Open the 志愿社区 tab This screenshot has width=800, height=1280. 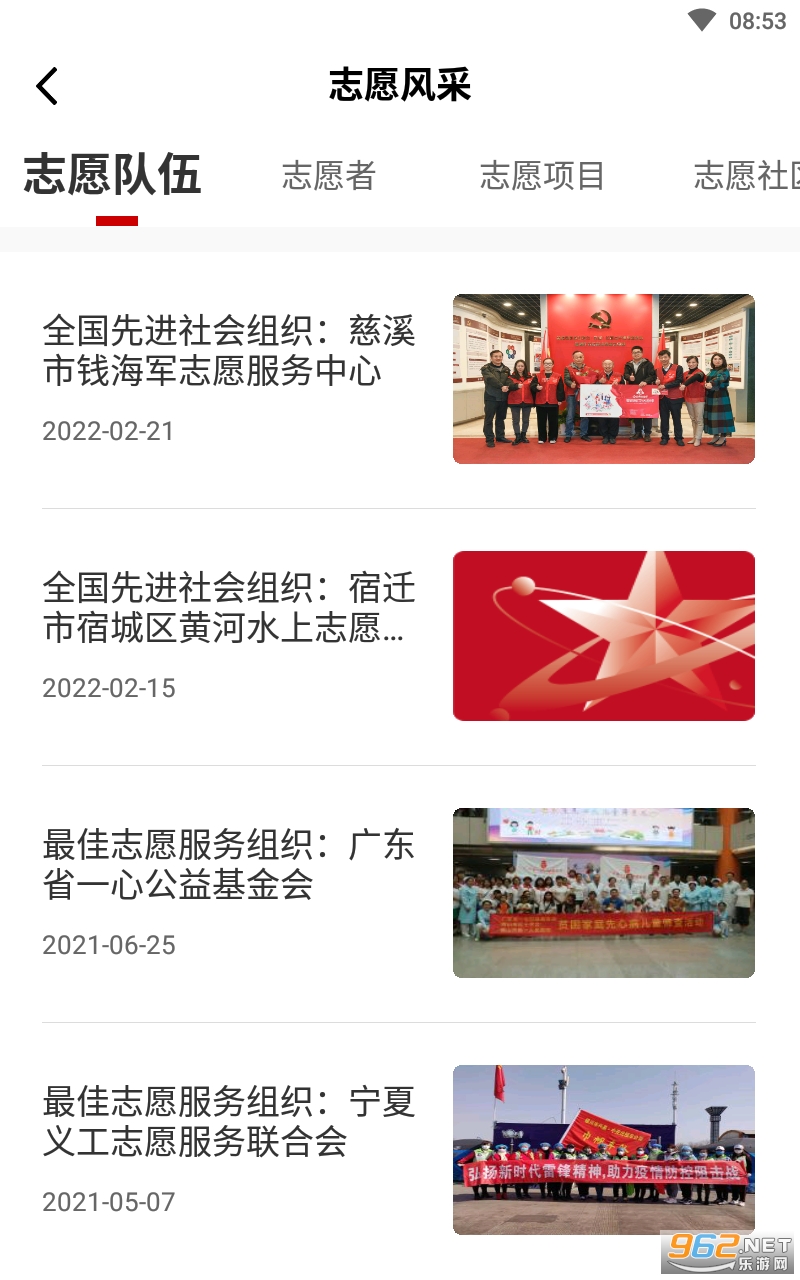click(748, 175)
